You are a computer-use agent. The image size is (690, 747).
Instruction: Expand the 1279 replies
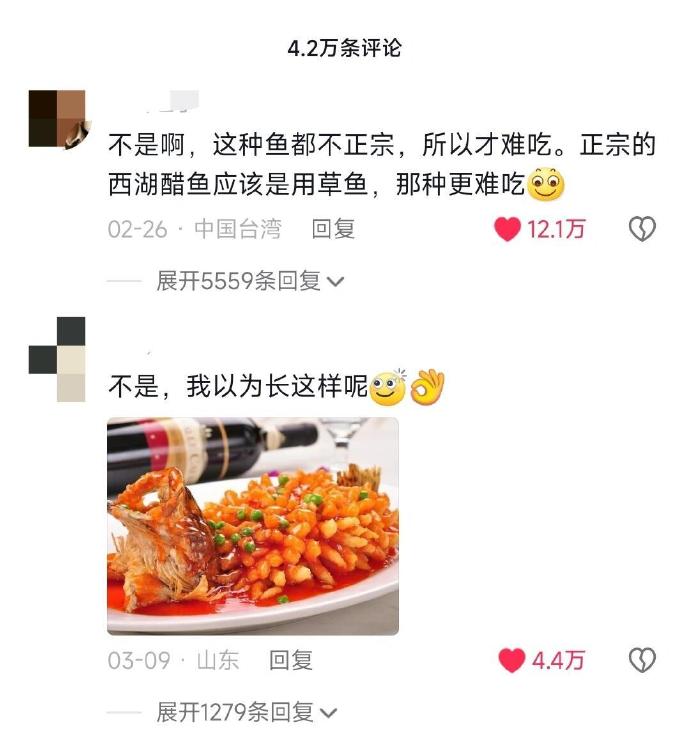[247, 713]
